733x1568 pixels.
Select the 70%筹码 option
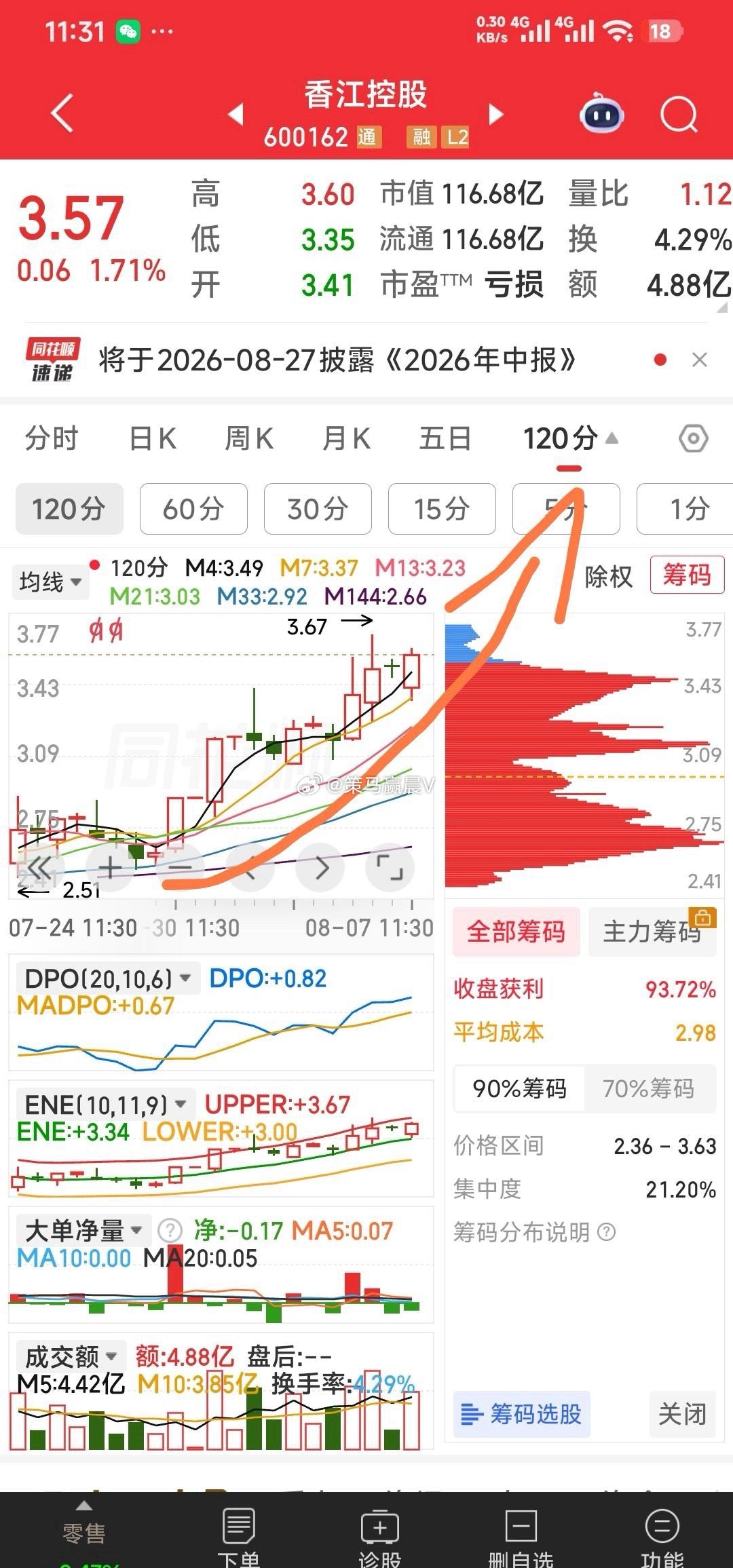tap(648, 1088)
